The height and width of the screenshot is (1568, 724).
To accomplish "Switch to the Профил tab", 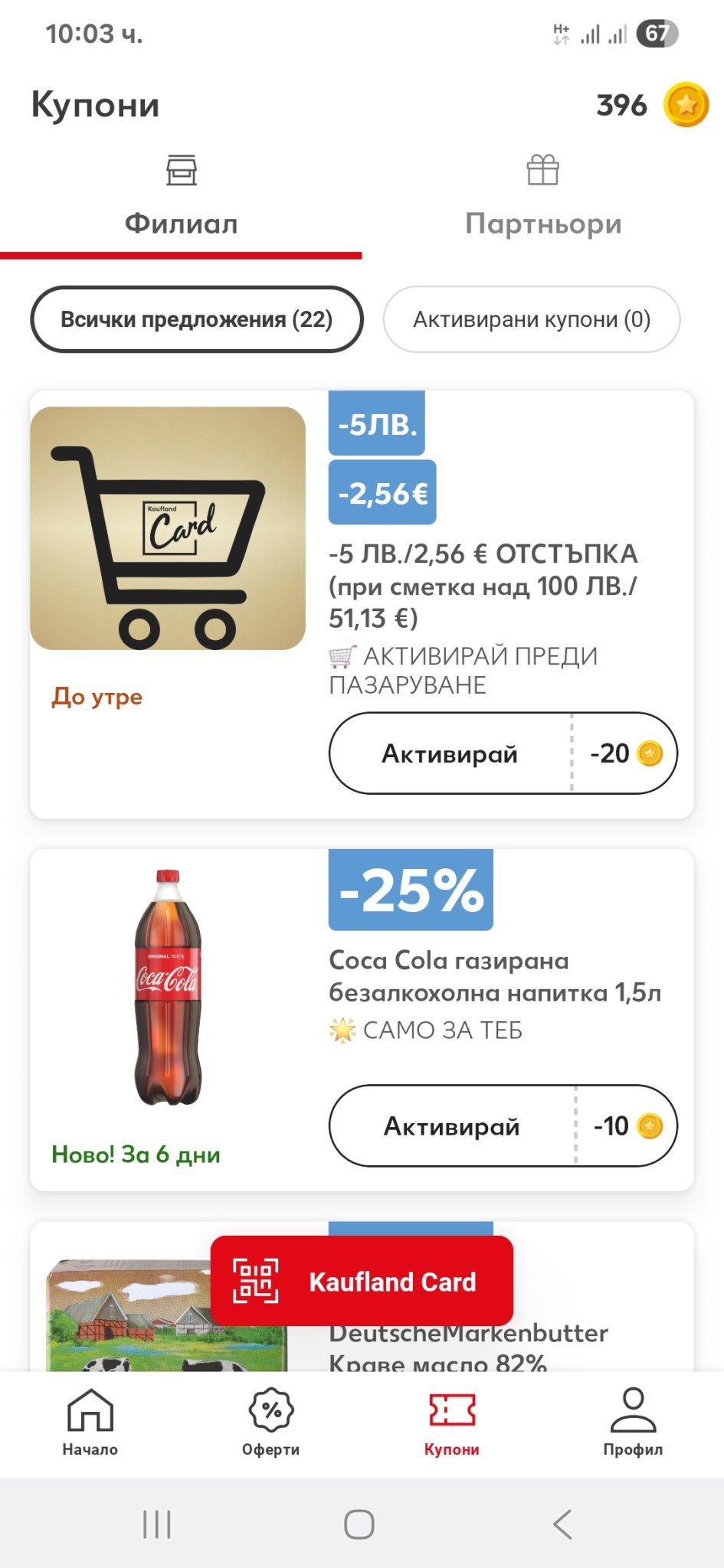I will pos(633,1422).
